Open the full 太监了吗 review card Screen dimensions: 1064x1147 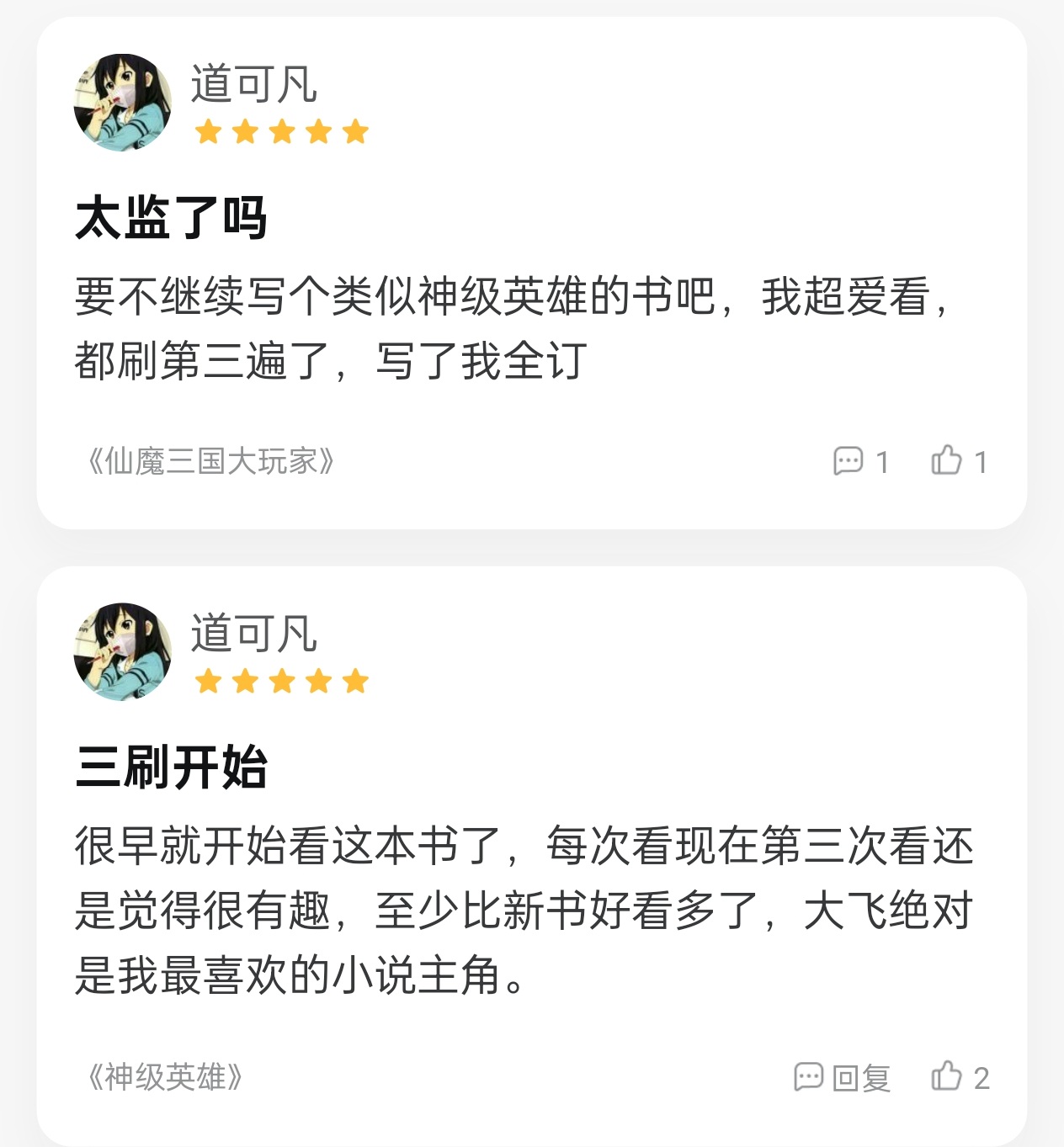tap(505, 328)
